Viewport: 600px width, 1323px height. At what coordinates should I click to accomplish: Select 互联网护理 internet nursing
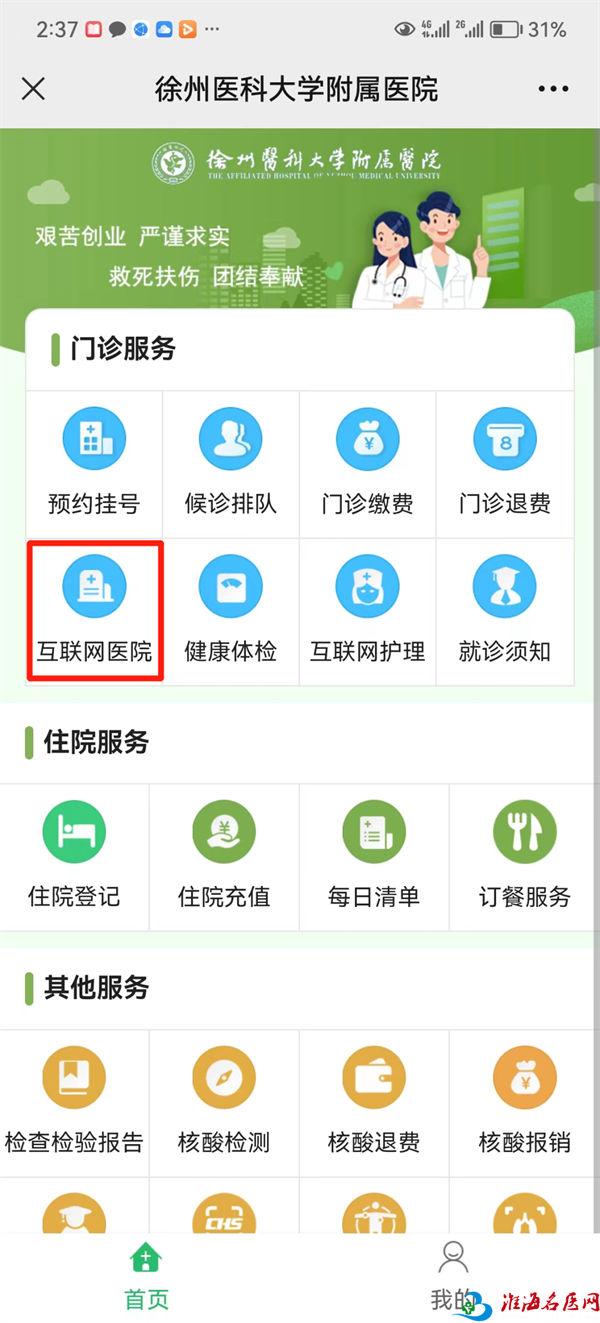pyautogui.click(x=367, y=612)
